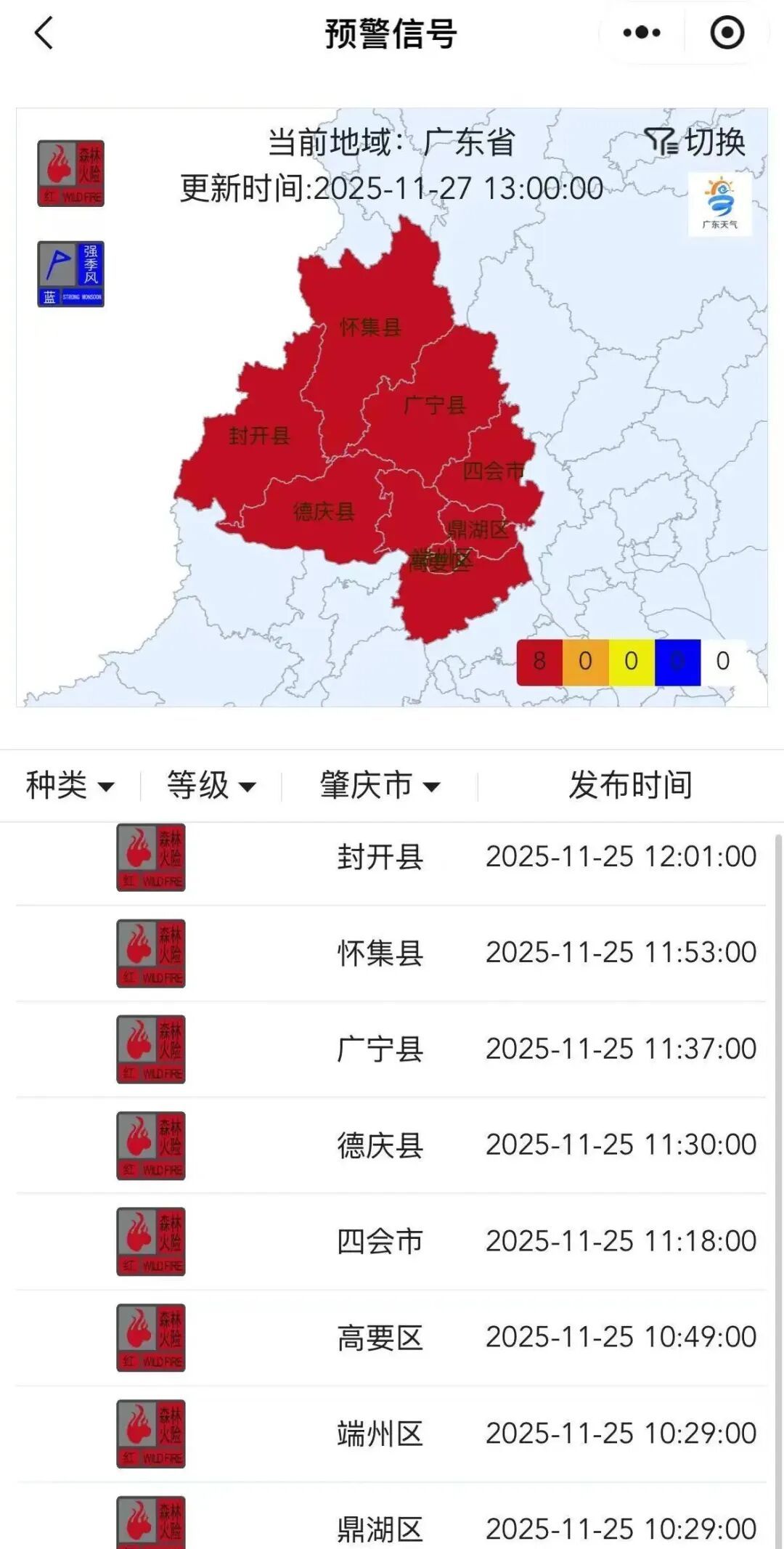This screenshot has height=1549, width=784.
Task: Close the mini-program via circle icon
Action: 727,33
